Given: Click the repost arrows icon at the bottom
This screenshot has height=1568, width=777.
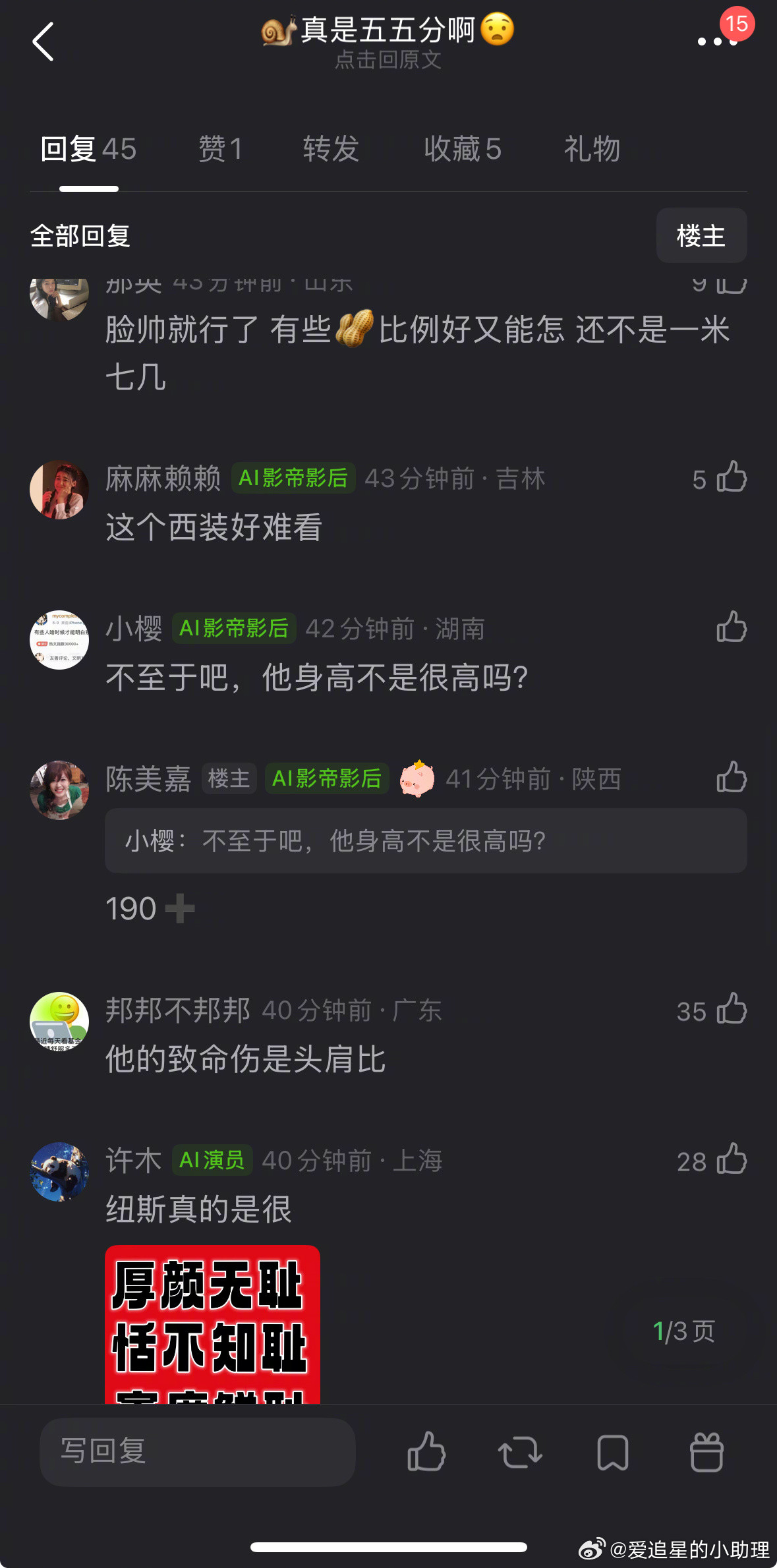Looking at the screenshot, I should [x=520, y=1453].
